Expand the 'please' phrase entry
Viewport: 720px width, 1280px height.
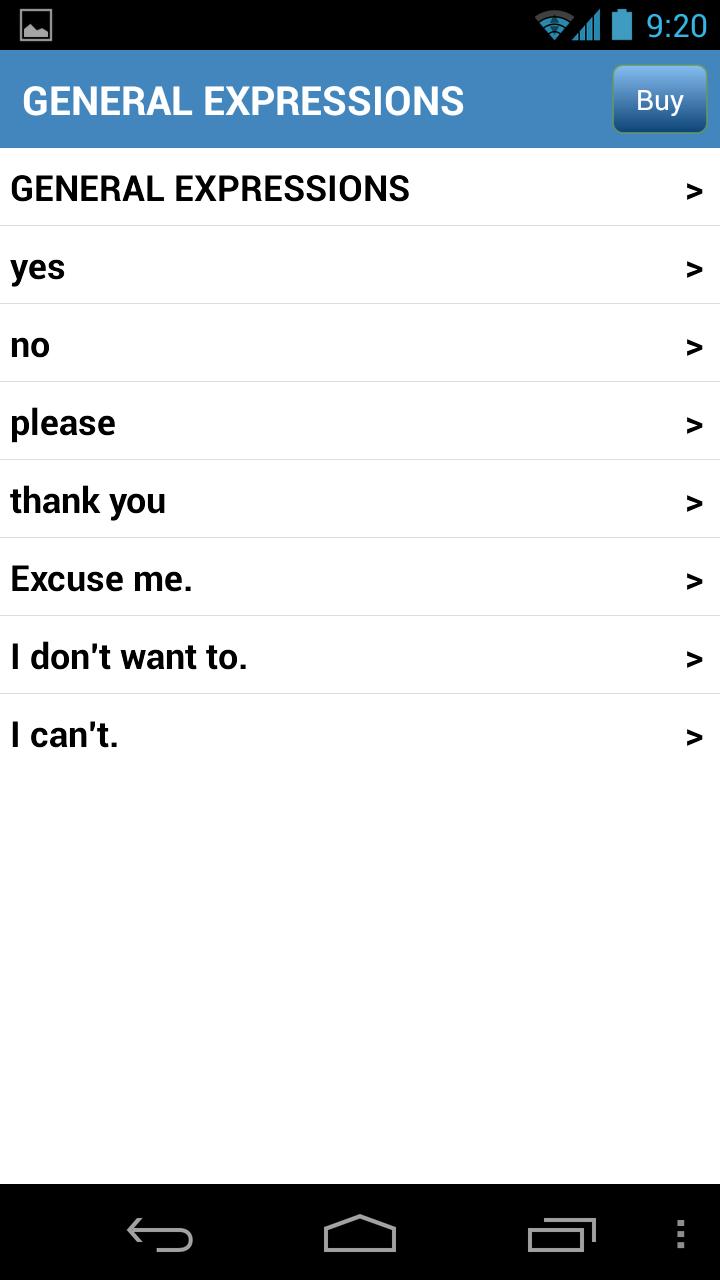(360, 422)
